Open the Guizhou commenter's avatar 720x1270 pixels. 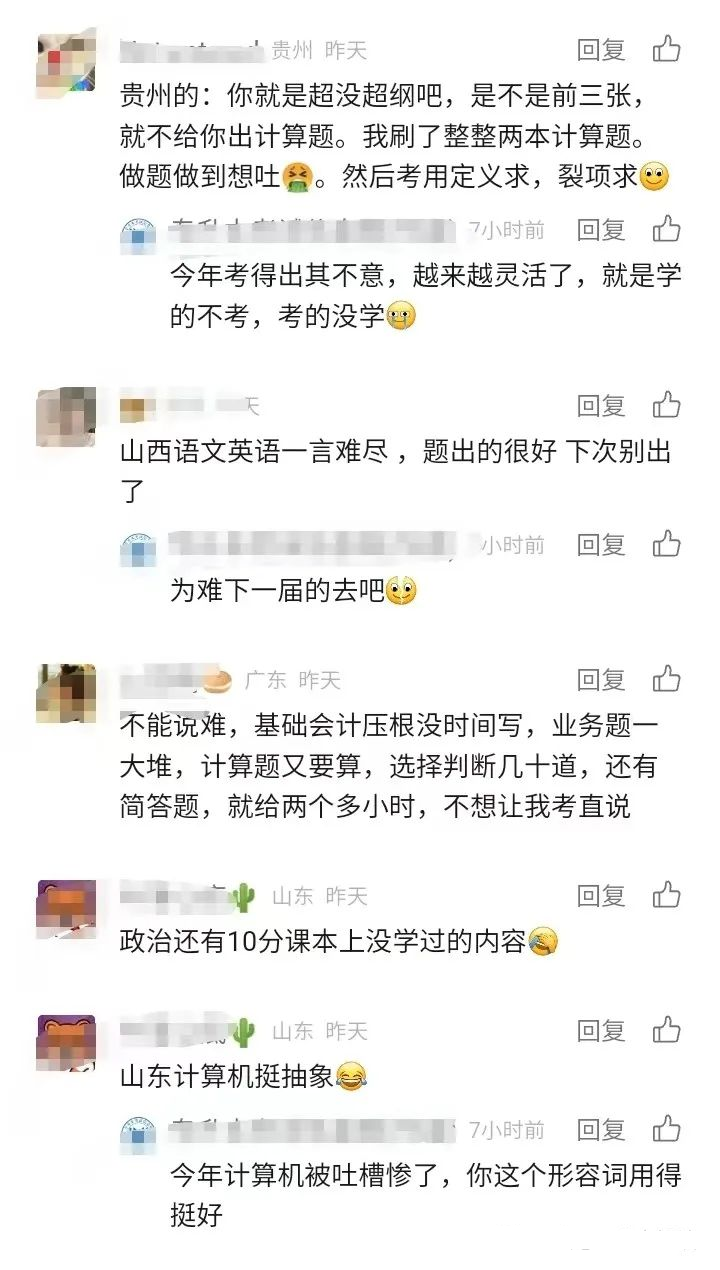[x=66, y=62]
